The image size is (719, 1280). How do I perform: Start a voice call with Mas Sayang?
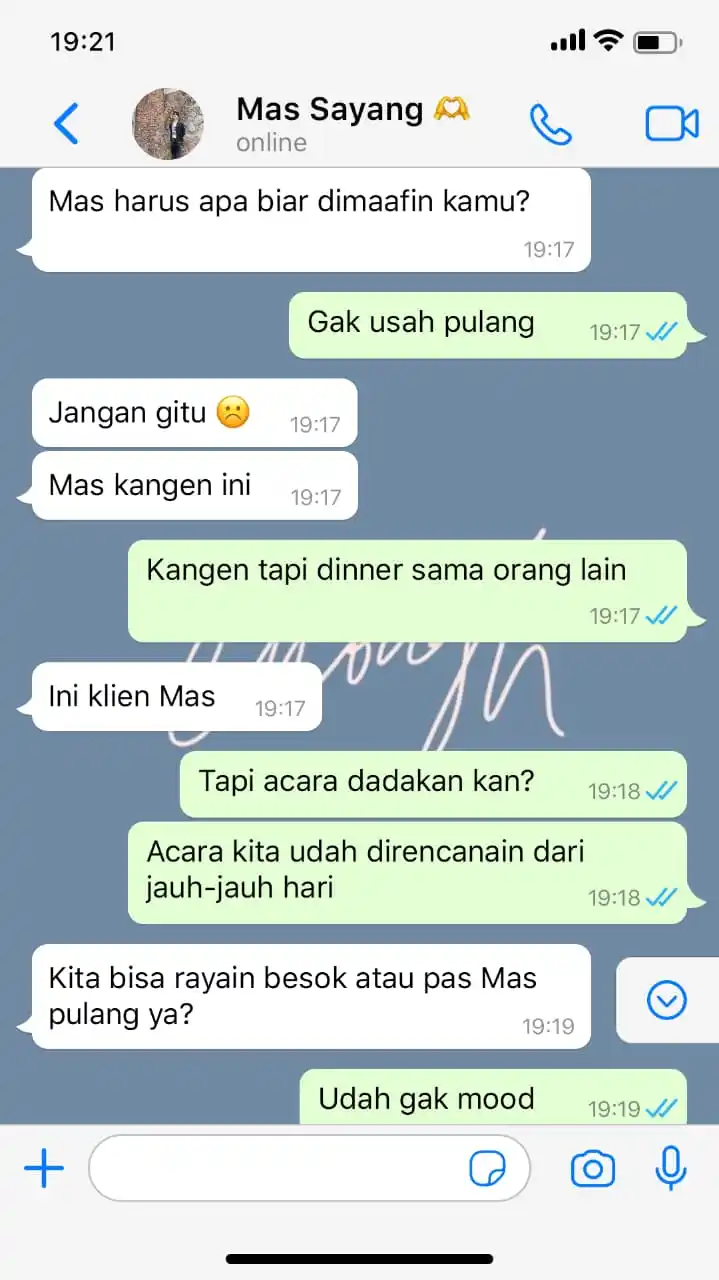[x=550, y=124]
